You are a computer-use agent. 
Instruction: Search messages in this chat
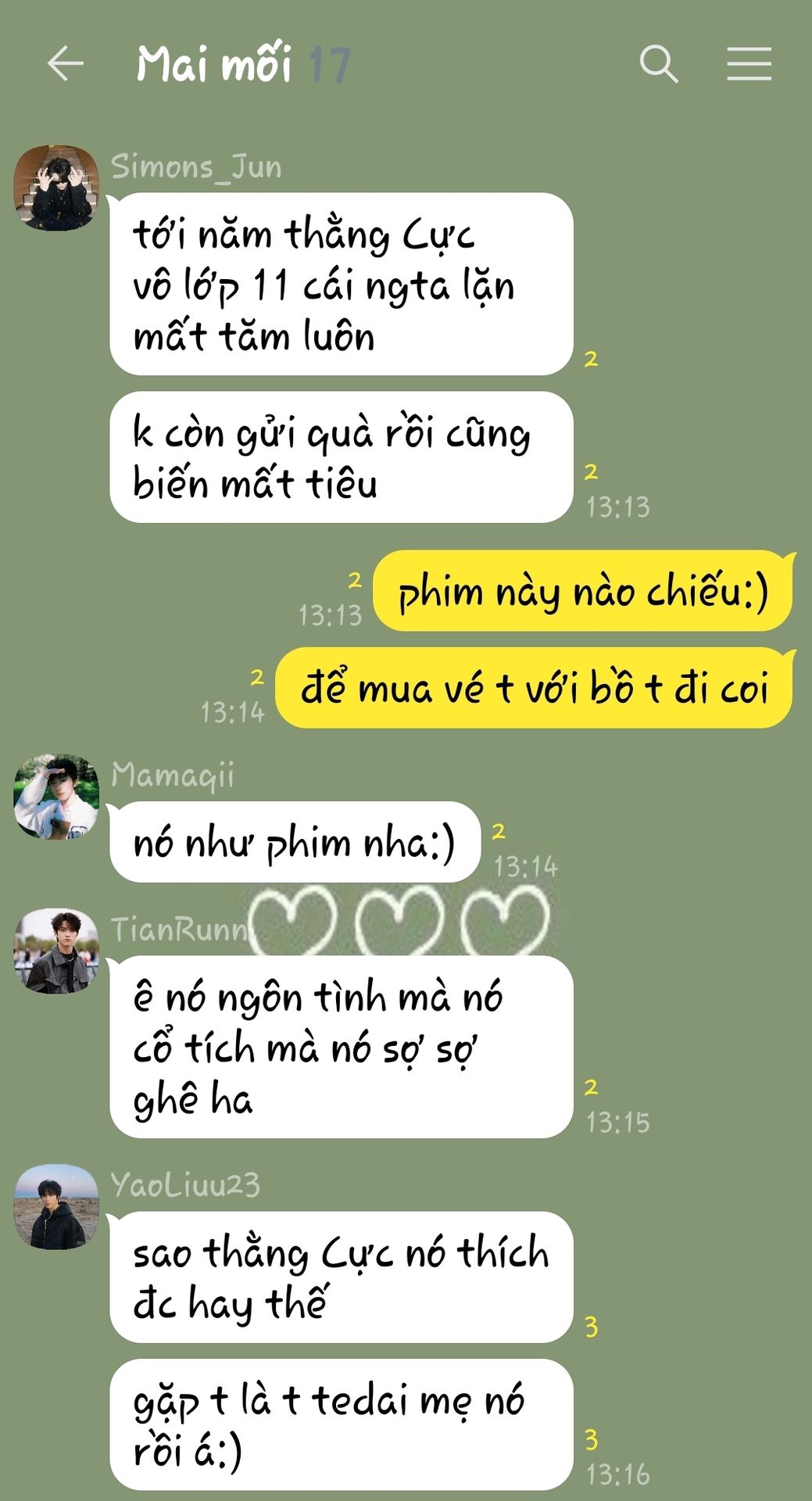point(658,63)
